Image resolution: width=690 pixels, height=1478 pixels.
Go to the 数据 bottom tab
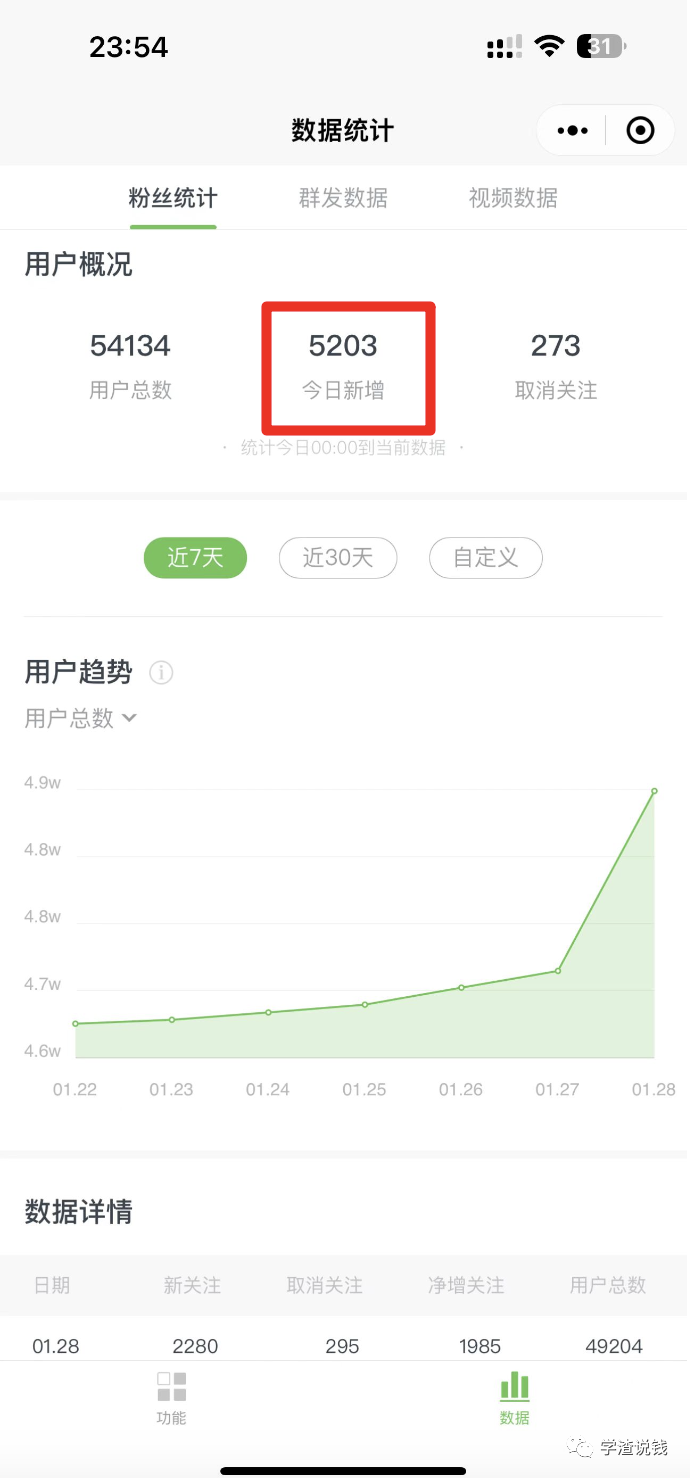coord(514,1398)
